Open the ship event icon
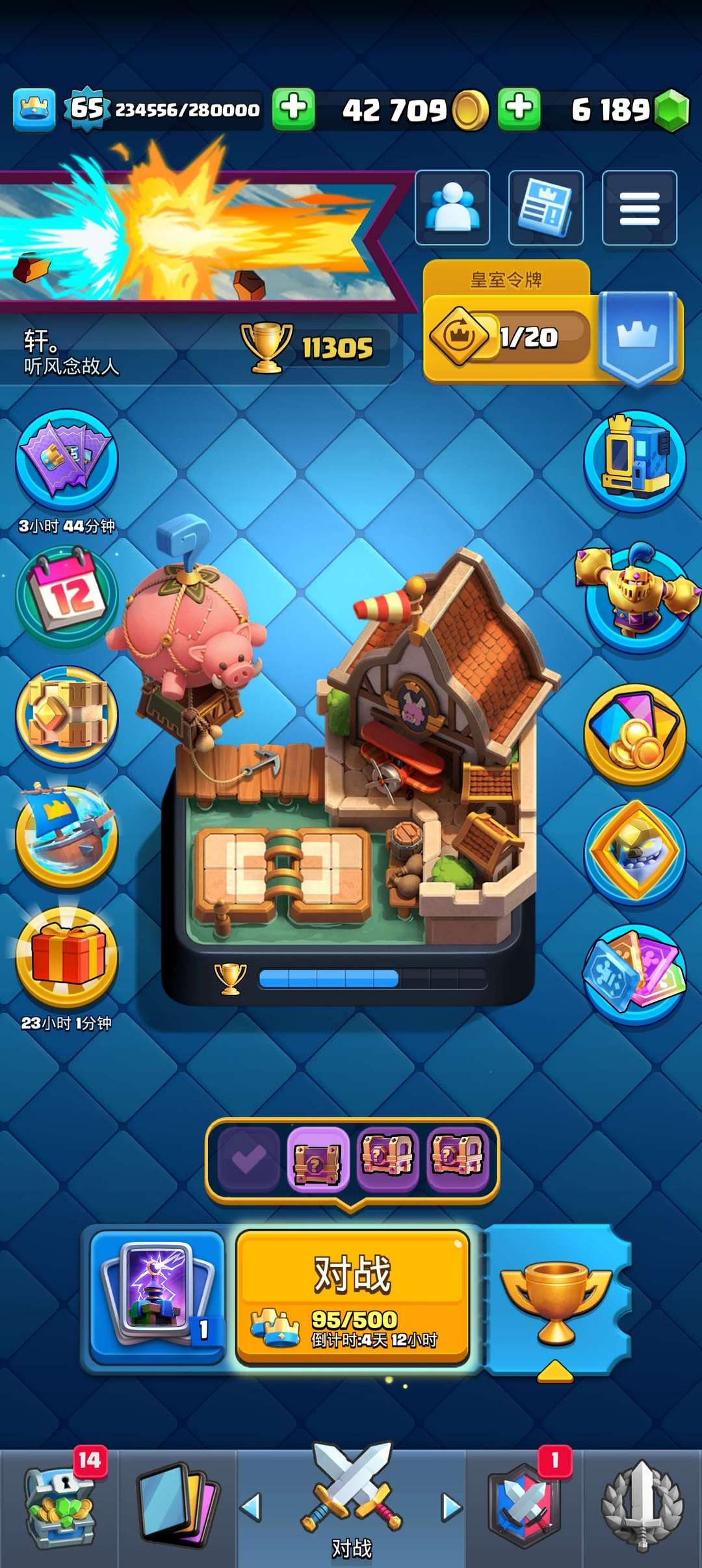Viewport: 702px width, 1568px height. (x=67, y=836)
